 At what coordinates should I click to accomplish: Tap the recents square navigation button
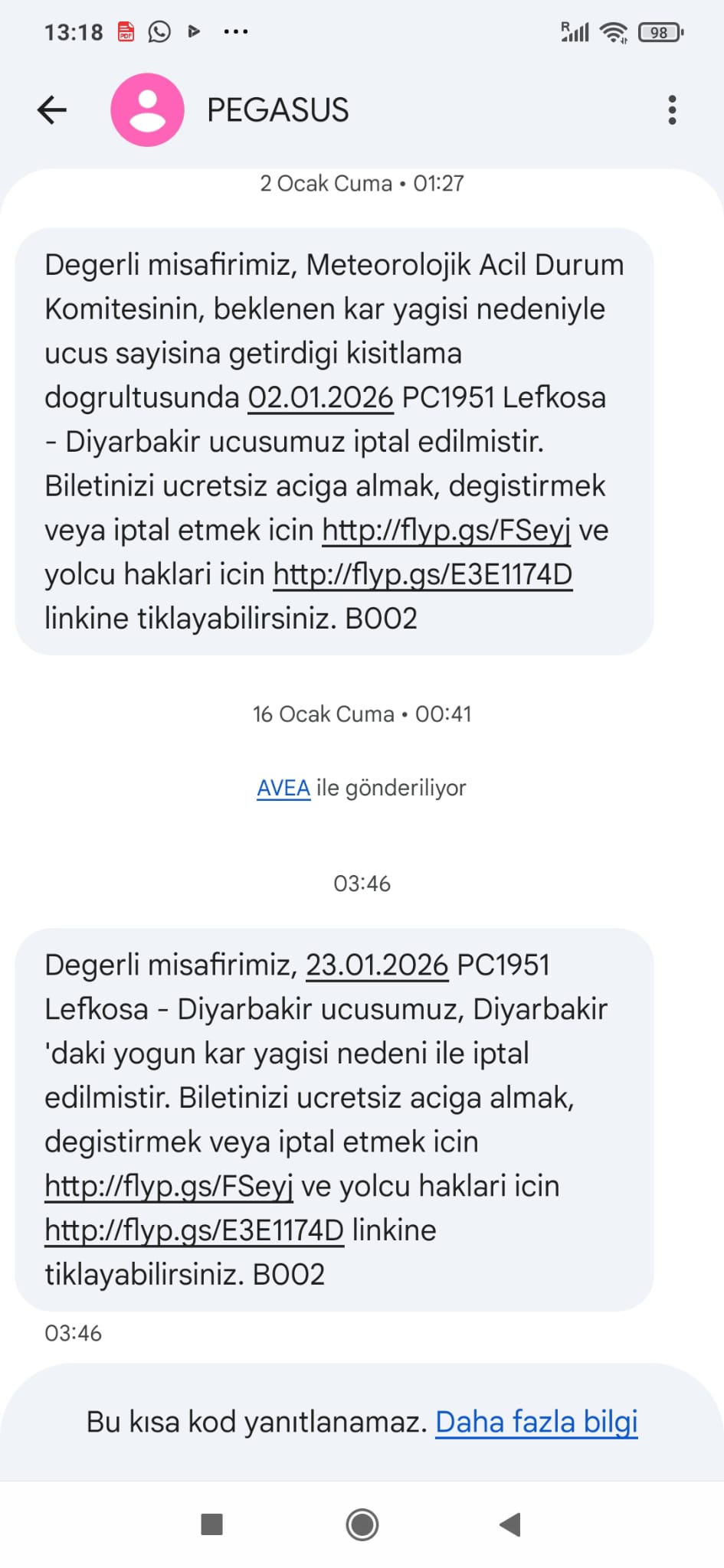pos(211,1524)
